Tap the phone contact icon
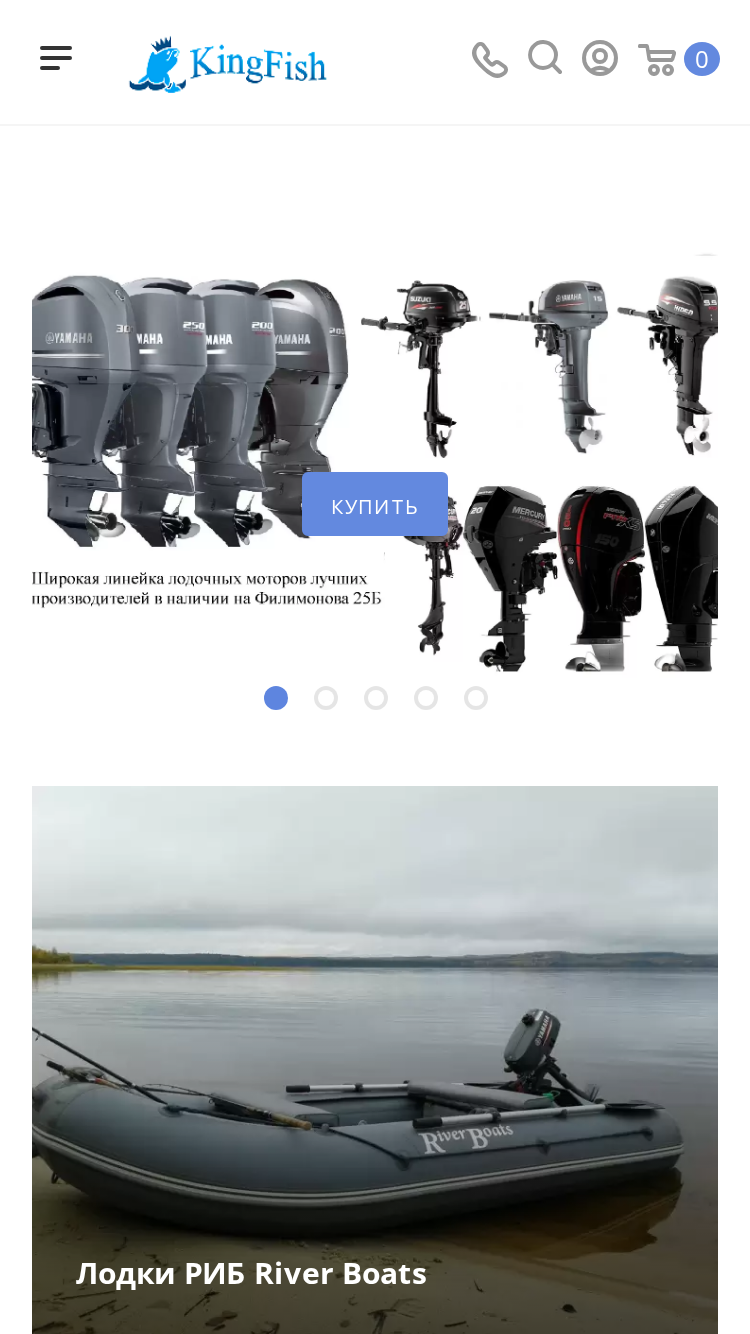Screen dimensions: 750x1334 pyautogui.click(x=490, y=59)
